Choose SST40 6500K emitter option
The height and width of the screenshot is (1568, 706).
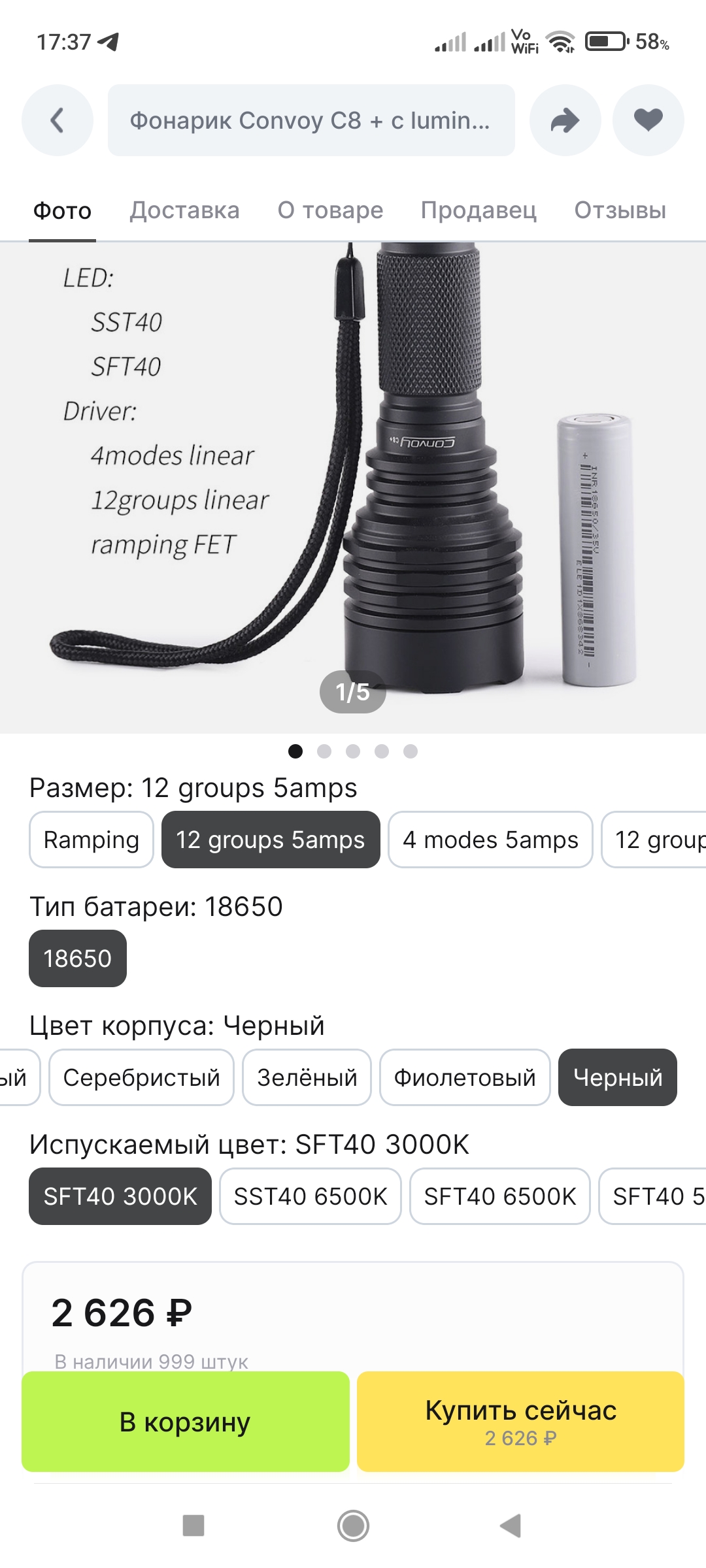(311, 1196)
